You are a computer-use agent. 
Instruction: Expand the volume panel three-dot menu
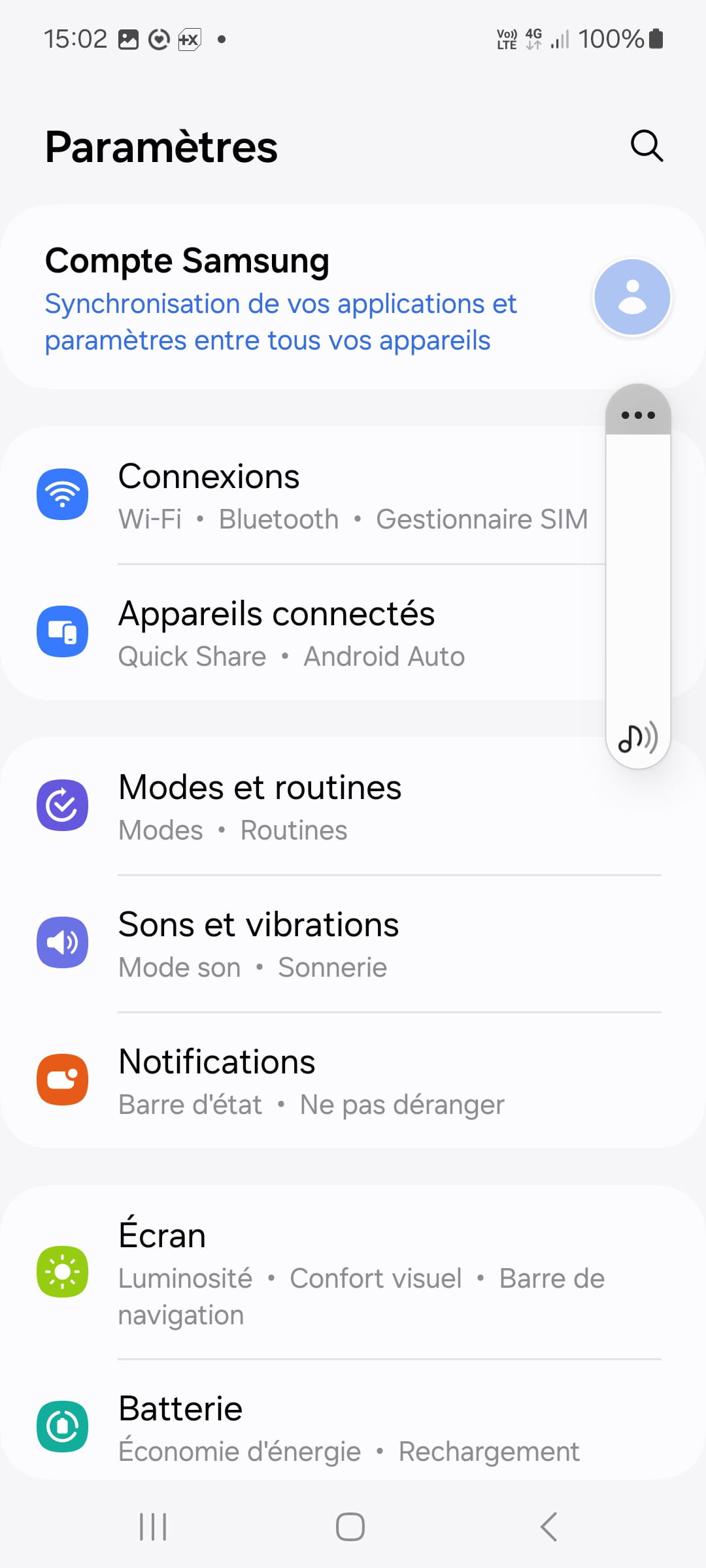pos(638,415)
